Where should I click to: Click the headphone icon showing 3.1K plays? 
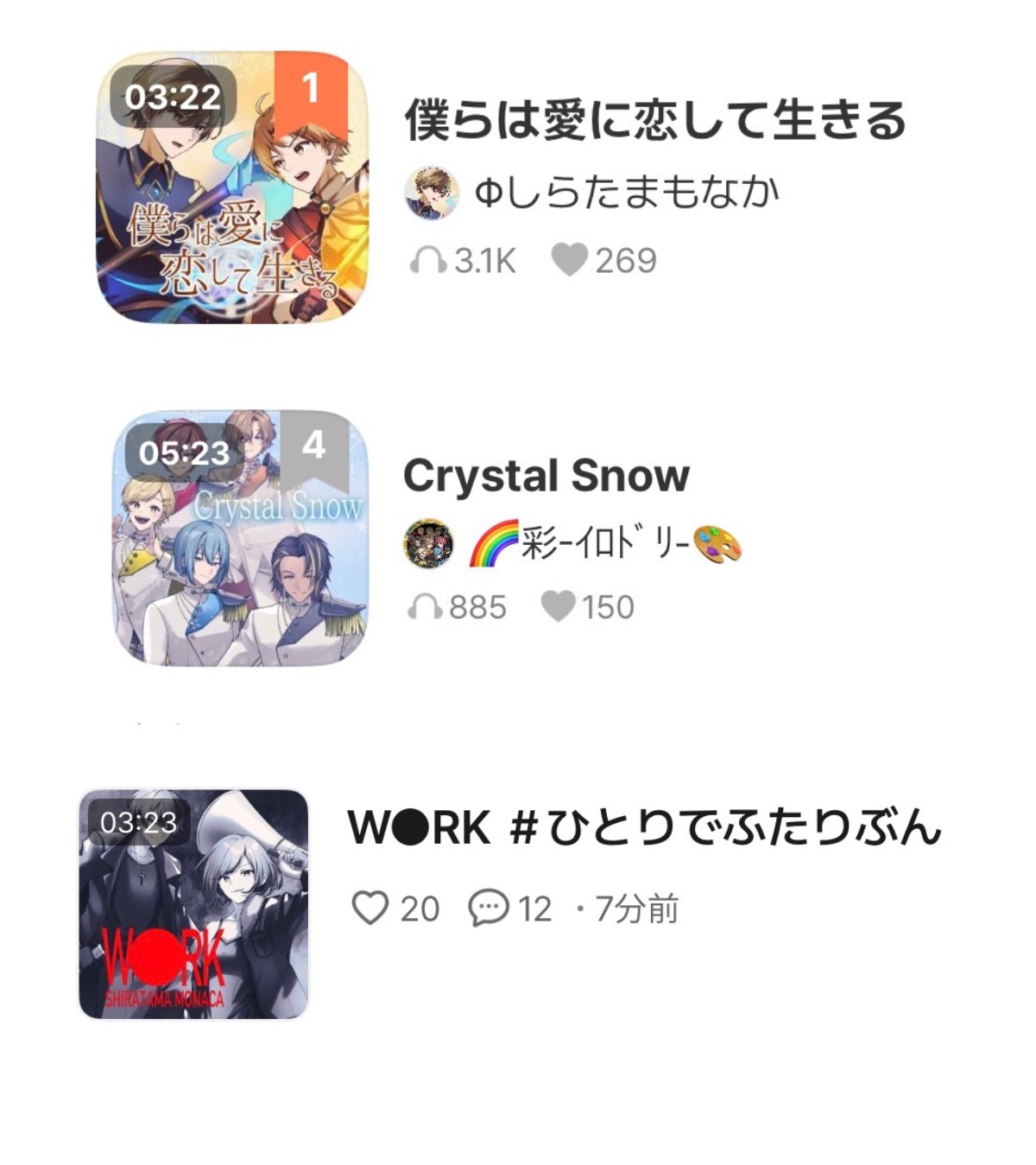427,257
